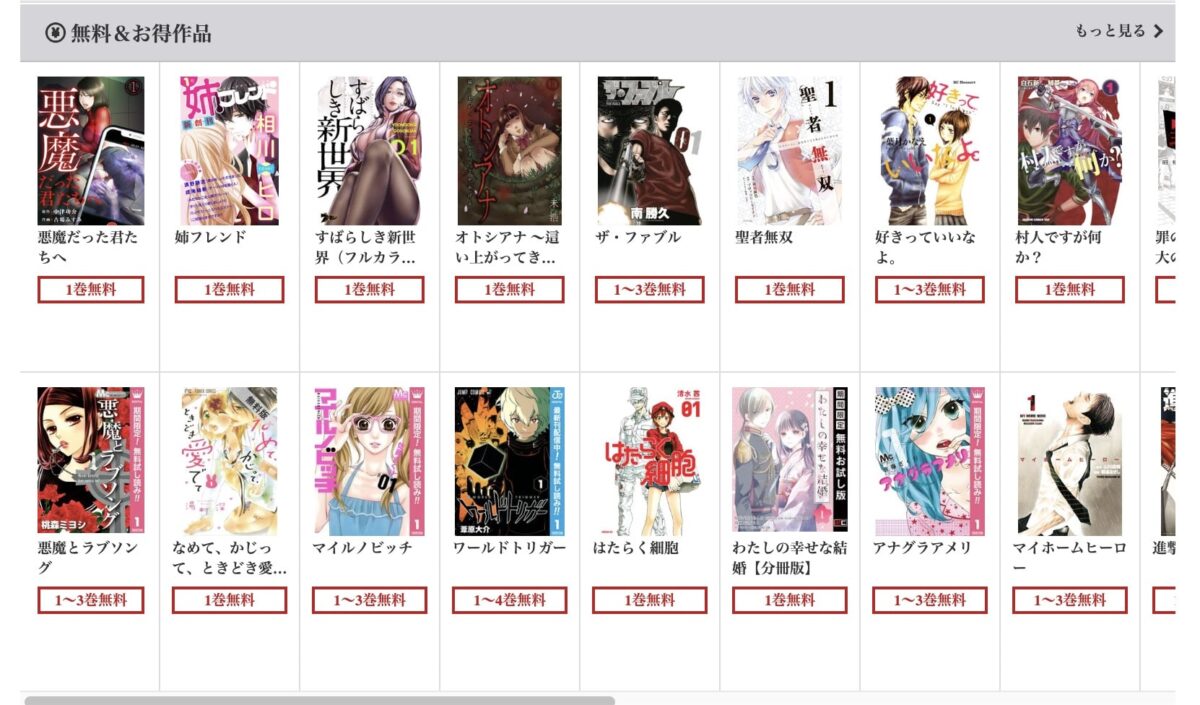The height and width of the screenshot is (705, 1200).
Task: Open the 悪魔だった君たちへ cover
Action: pyautogui.click(x=90, y=151)
